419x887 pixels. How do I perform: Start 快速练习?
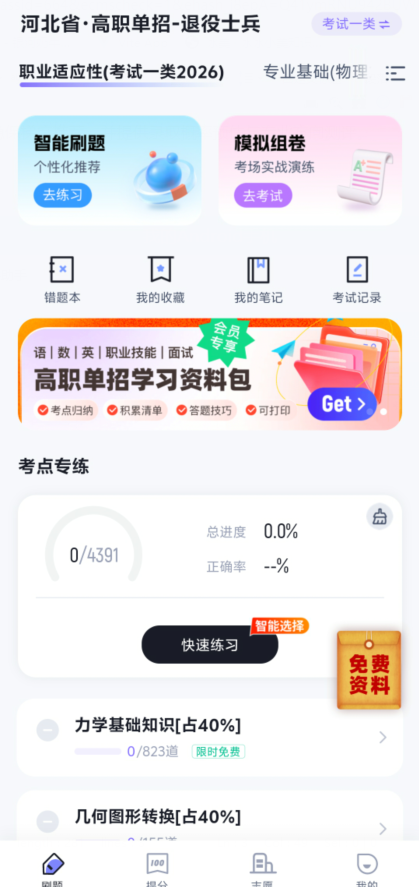coord(210,644)
